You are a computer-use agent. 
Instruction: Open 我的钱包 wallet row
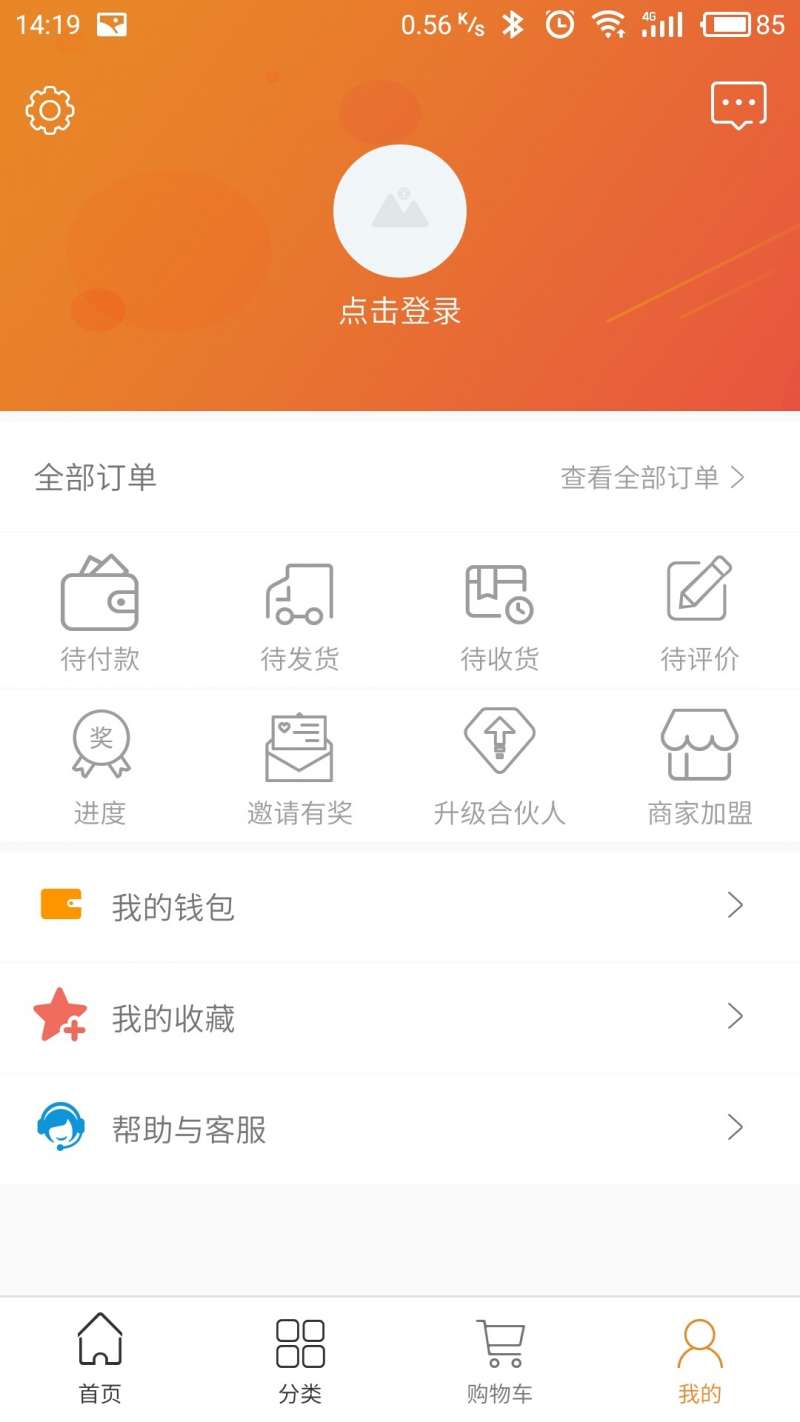(x=400, y=907)
